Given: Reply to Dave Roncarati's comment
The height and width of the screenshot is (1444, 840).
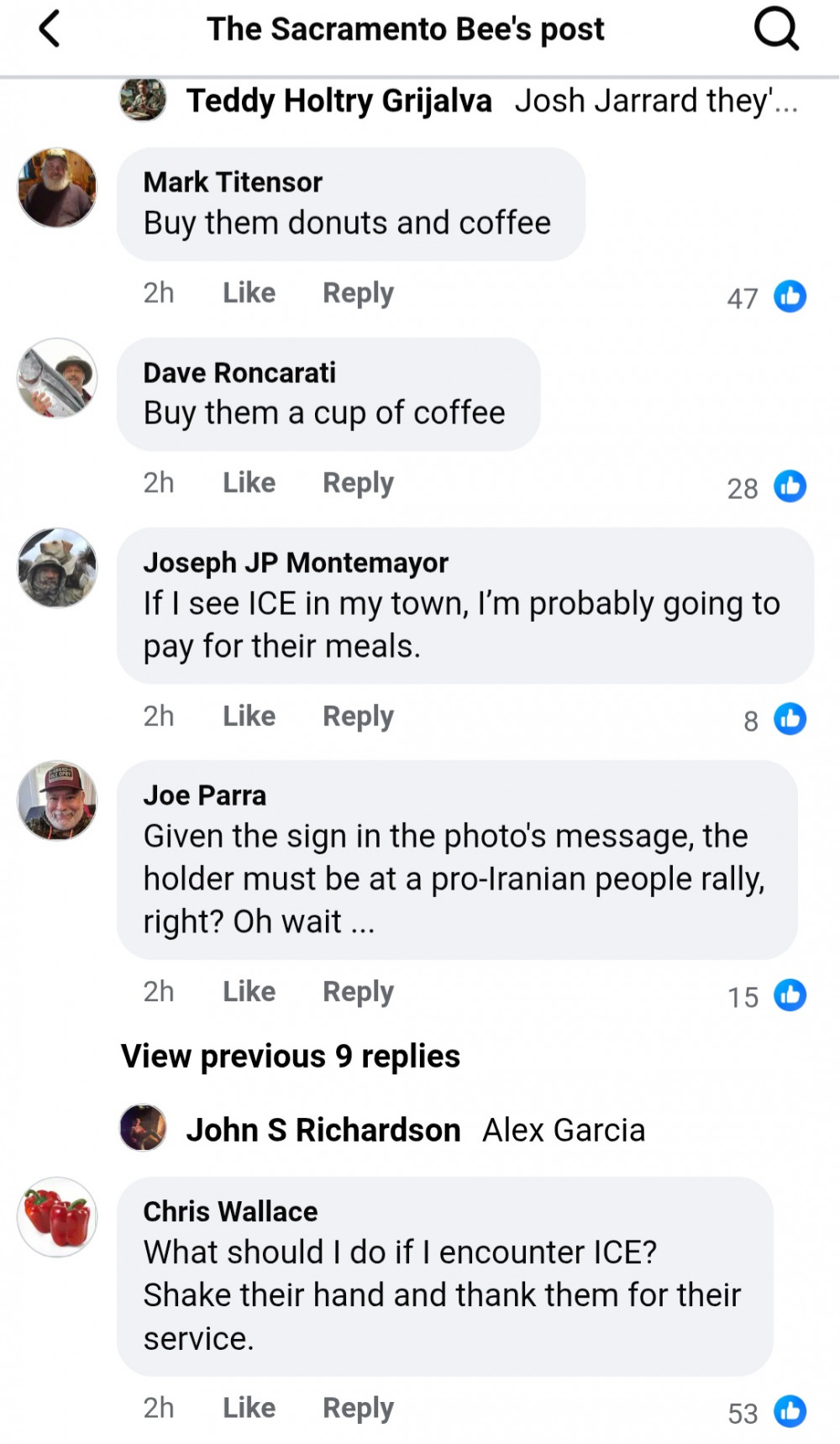Looking at the screenshot, I should tap(358, 483).
